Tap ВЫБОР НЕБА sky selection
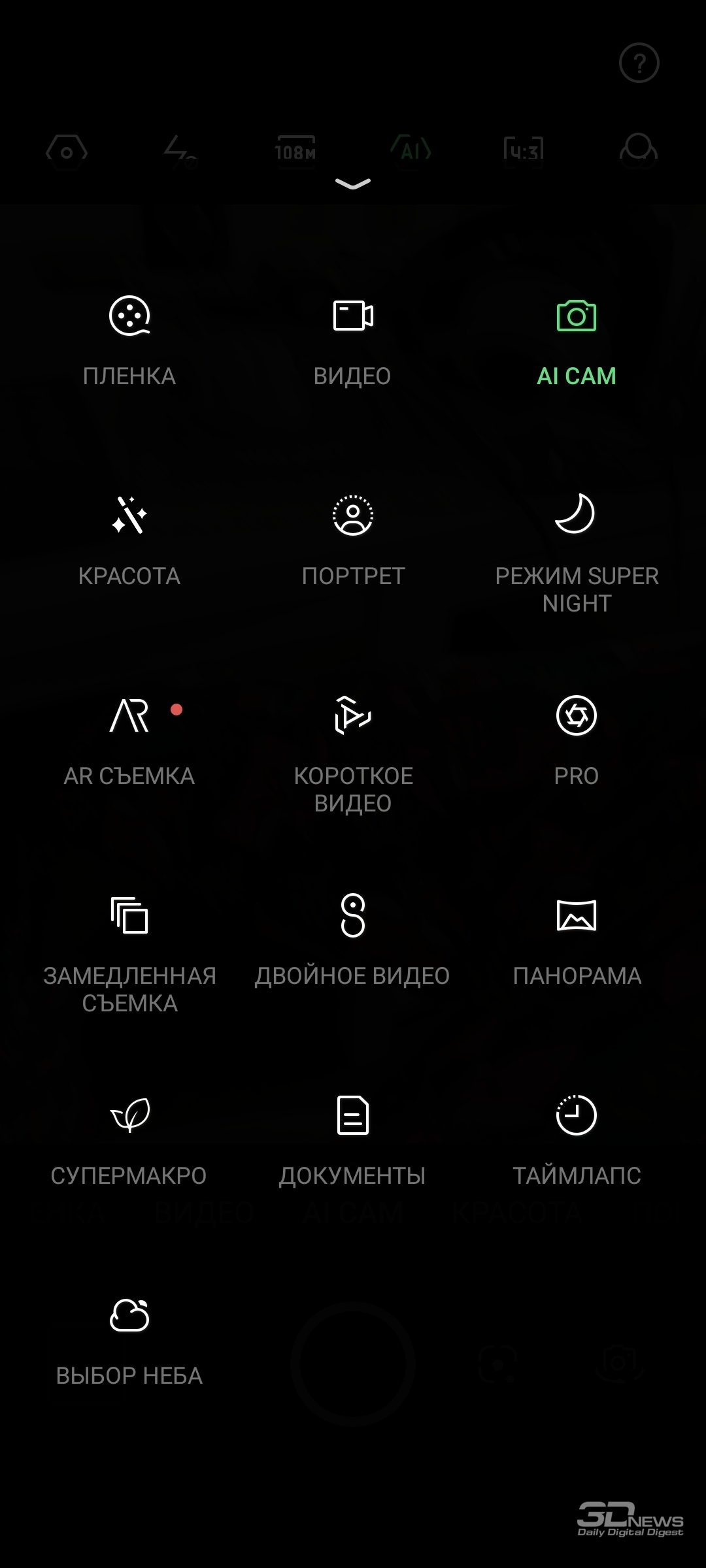706x1568 pixels. 129,1341
